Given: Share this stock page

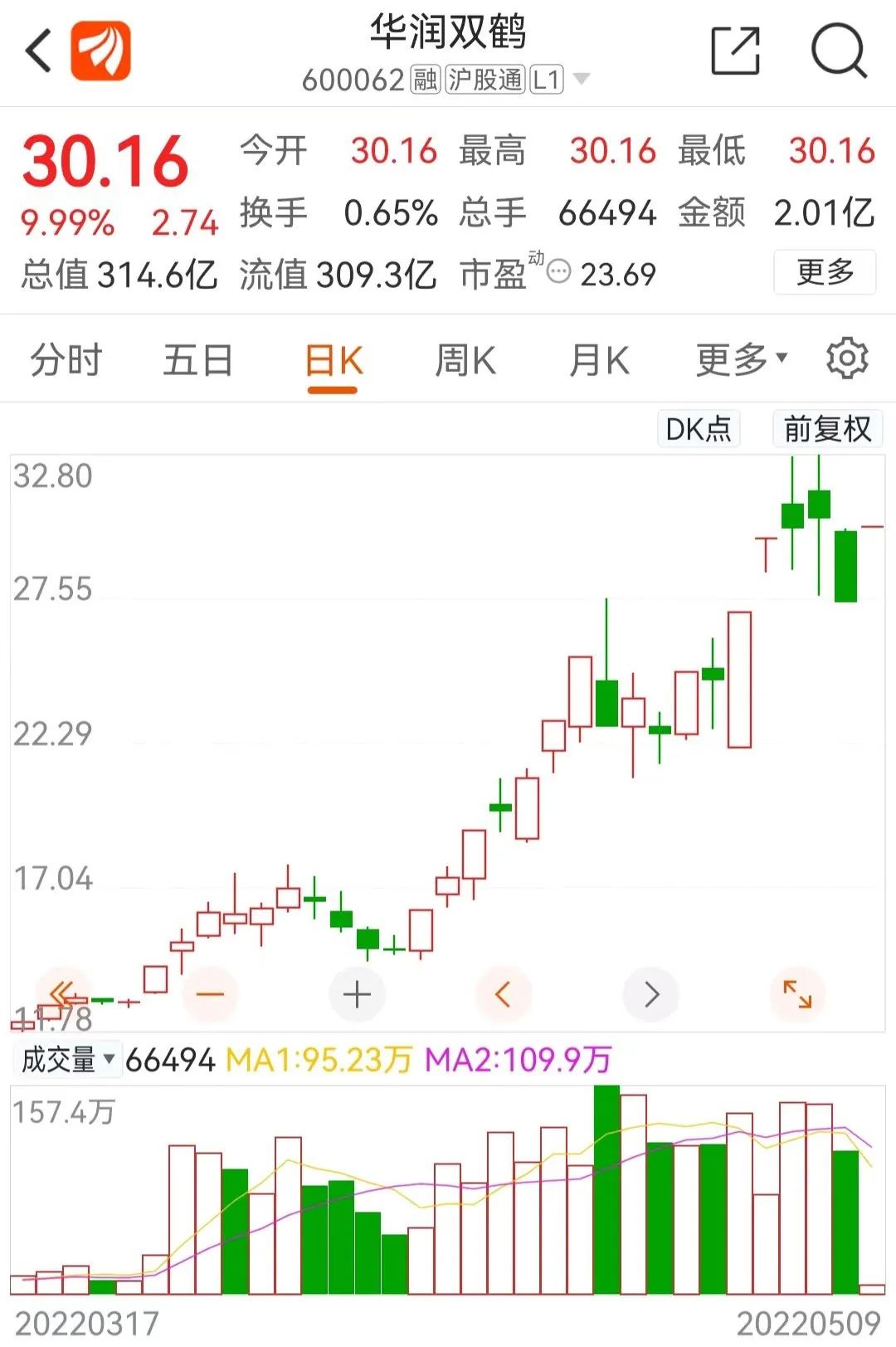Looking at the screenshot, I should point(736,51).
